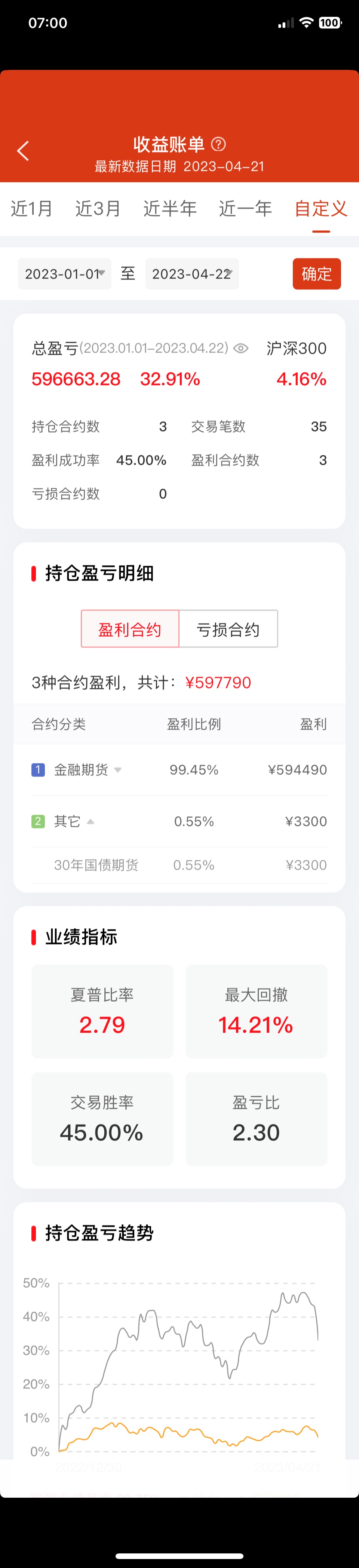This screenshot has height=1568, width=359.
Task: Open the start date picker 2023-01-01
Action: [64, 274]
